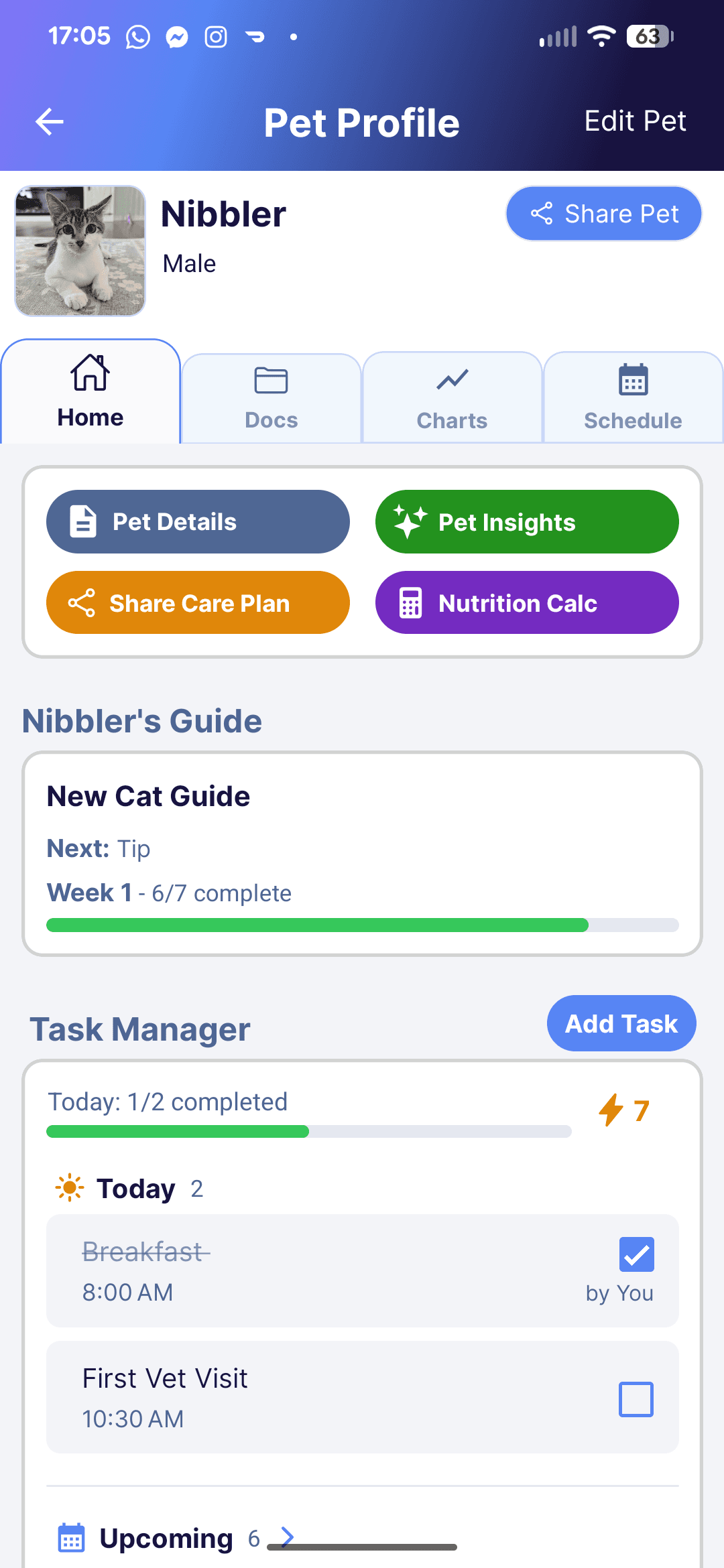Uncheck the completed Breakfast task
Screen dimensions: 724x1568
(x=636, y=1254)
